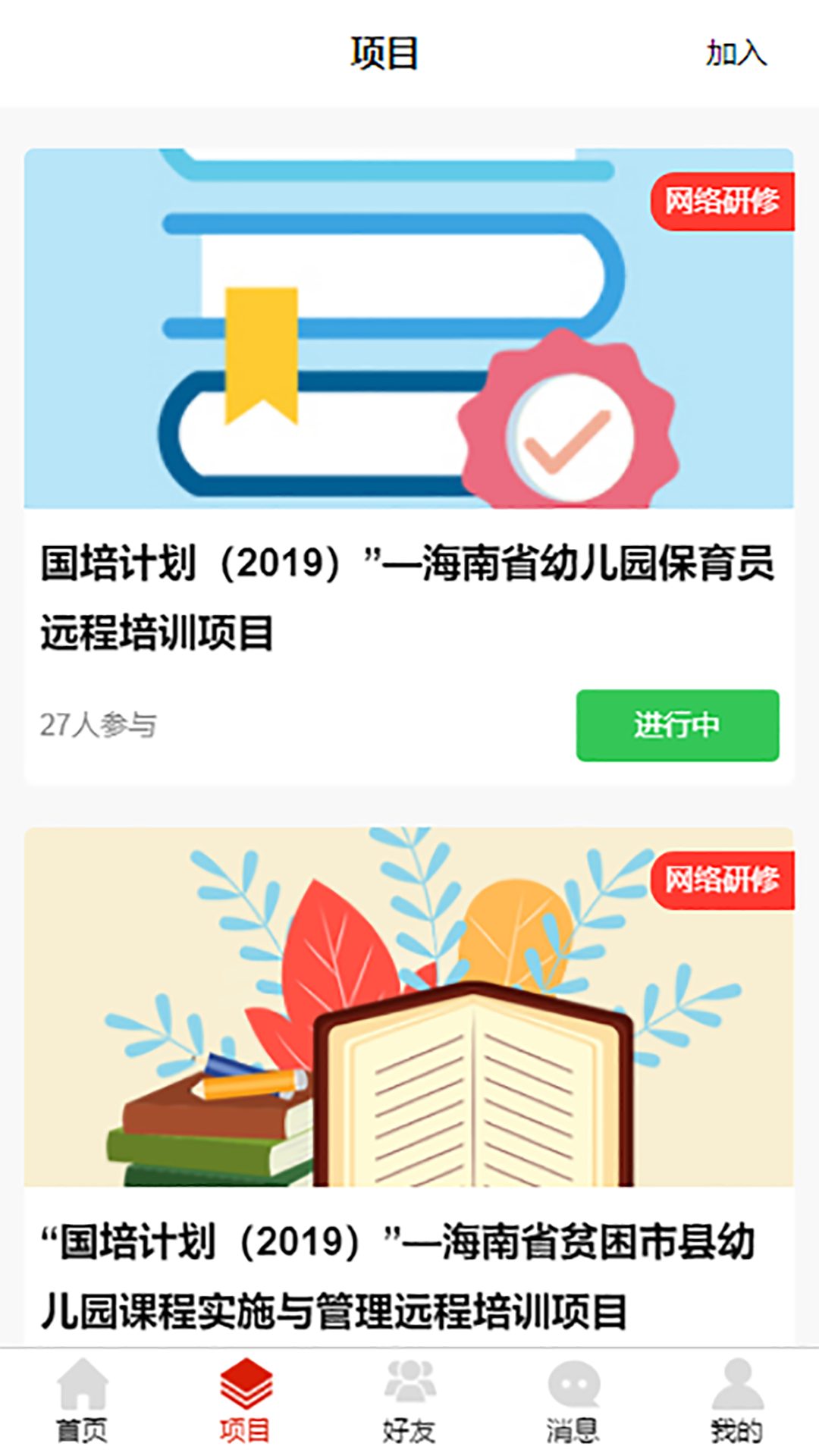Tap the open-book banner of the second project
The width and height of the screenshot is (819, 1456).
409,1009
